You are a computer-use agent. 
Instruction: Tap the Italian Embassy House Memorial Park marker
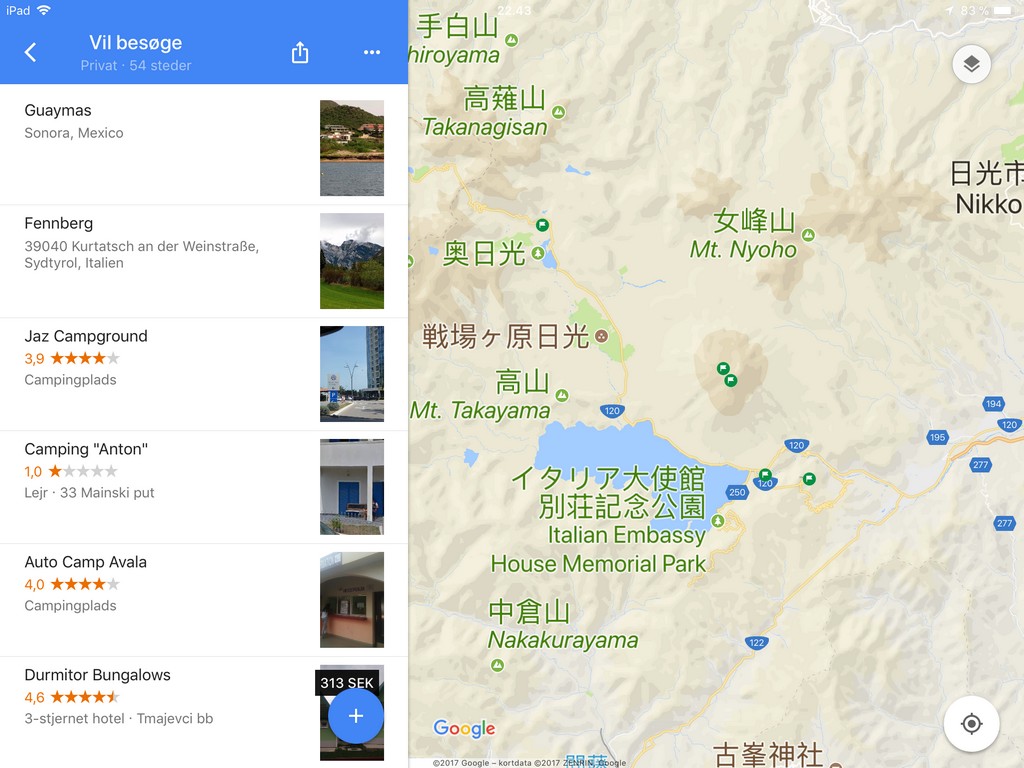pyautogui.click(x=718, y=521)
